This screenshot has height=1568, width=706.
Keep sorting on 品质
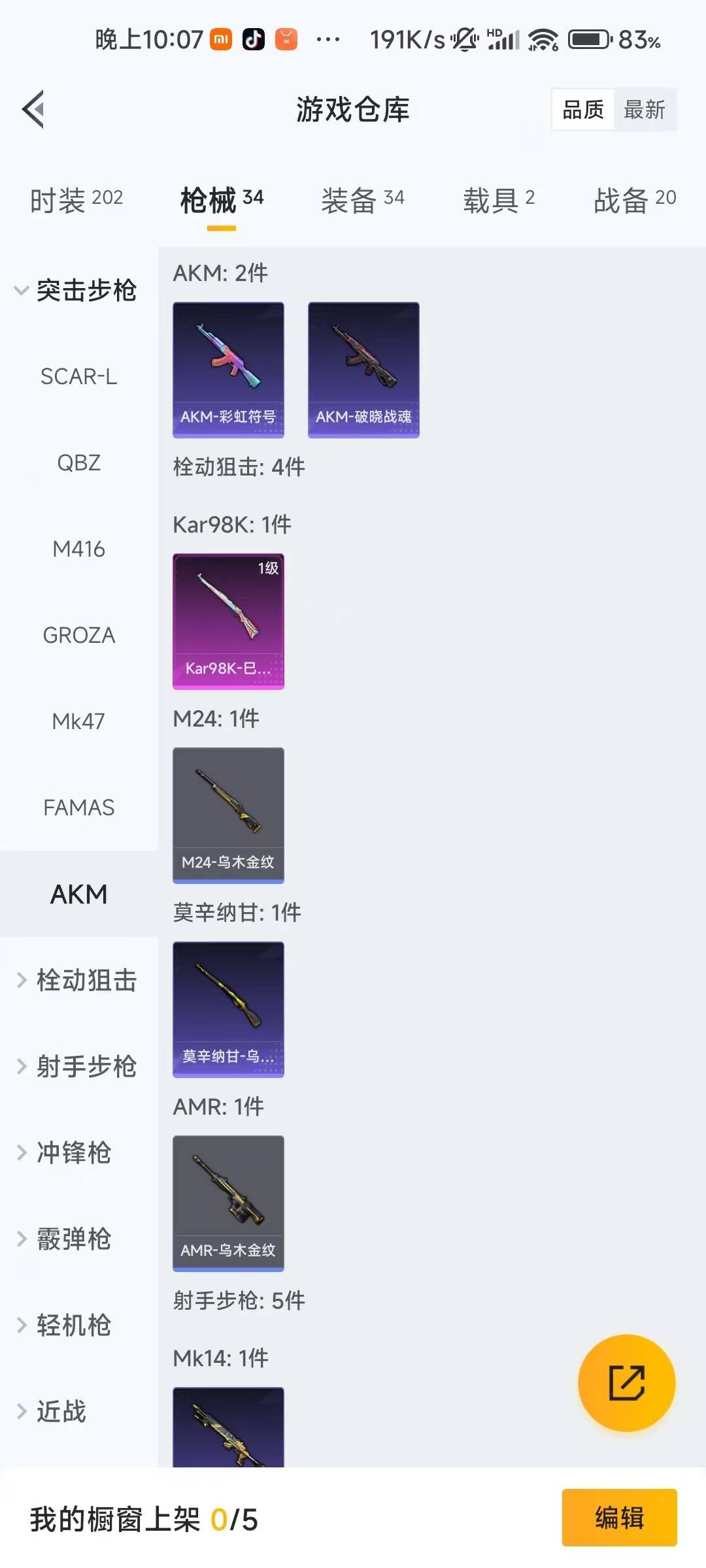click(x=583, y=110)
